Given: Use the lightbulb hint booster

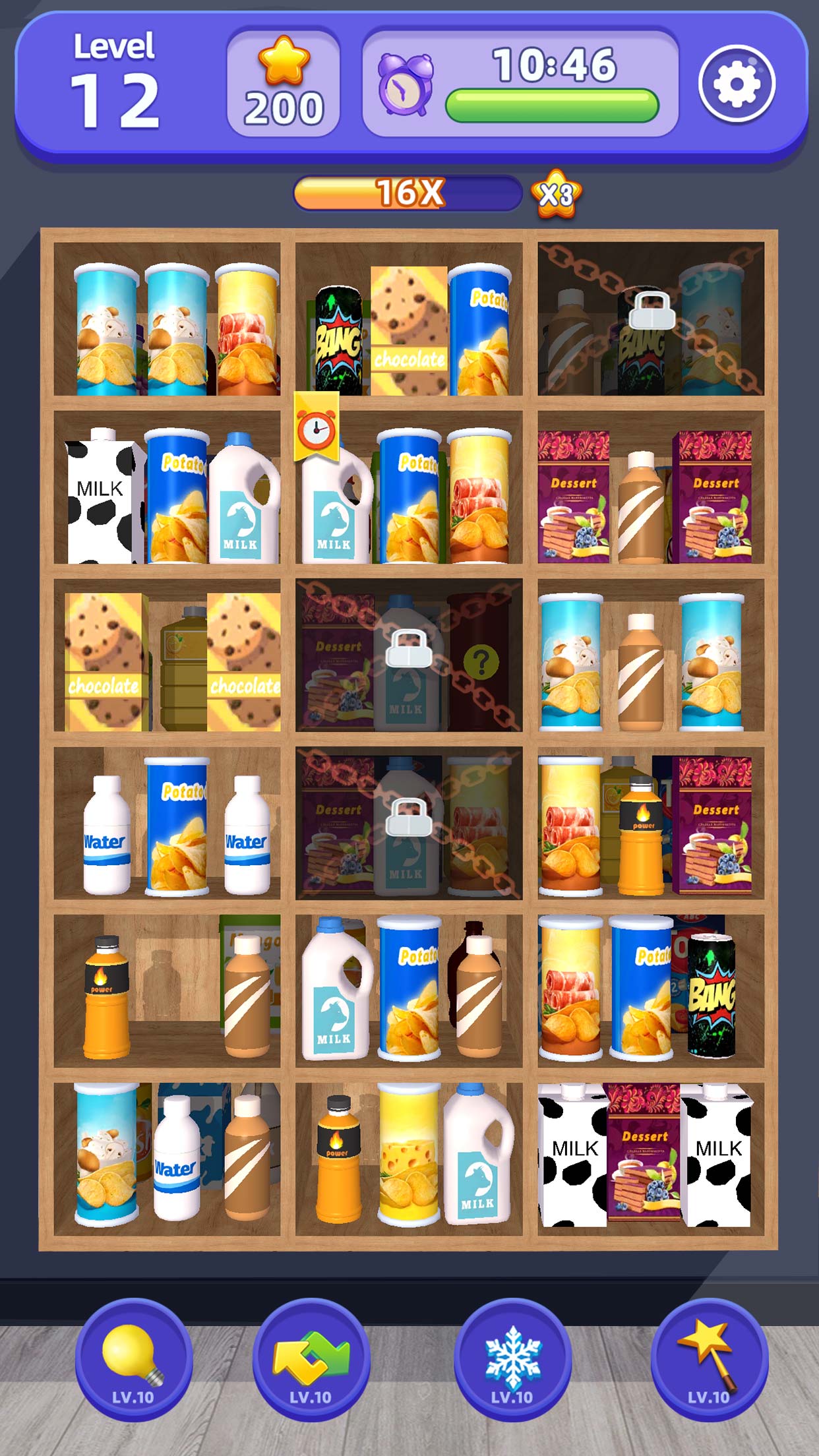Looking at the screenshot, I should coord(133,1360).
